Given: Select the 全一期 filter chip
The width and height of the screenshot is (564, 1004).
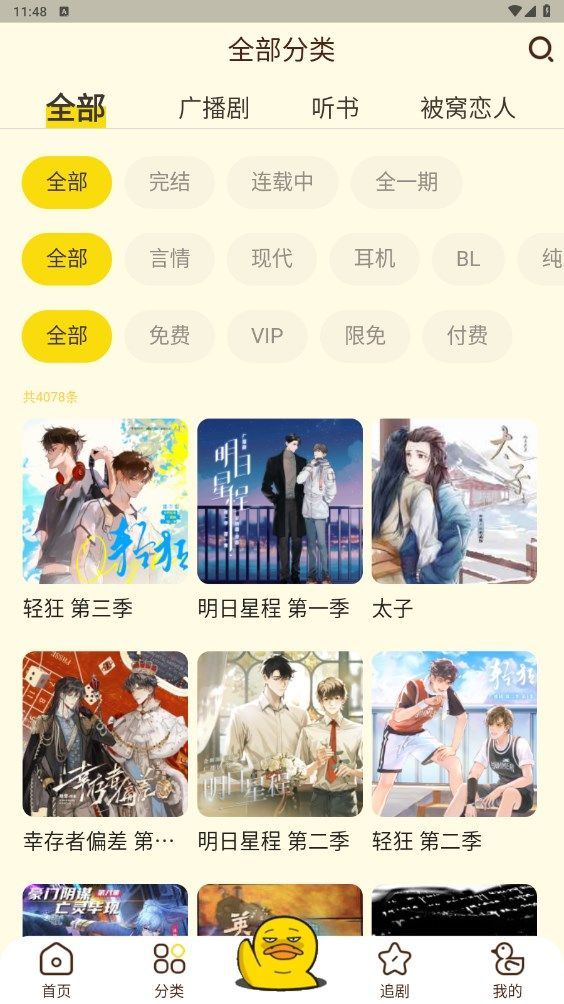Looking at the screenshot, I should pyautogui.click(x=407, y=182).
